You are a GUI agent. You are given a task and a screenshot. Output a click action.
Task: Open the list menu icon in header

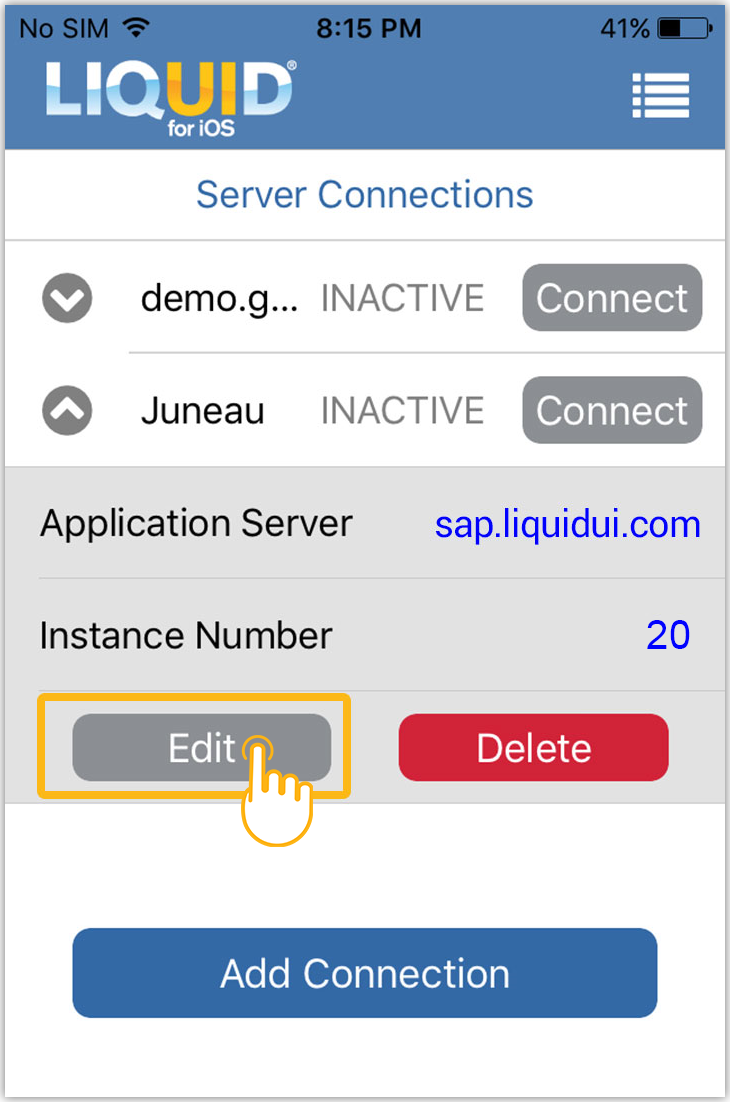click(660, 96)
